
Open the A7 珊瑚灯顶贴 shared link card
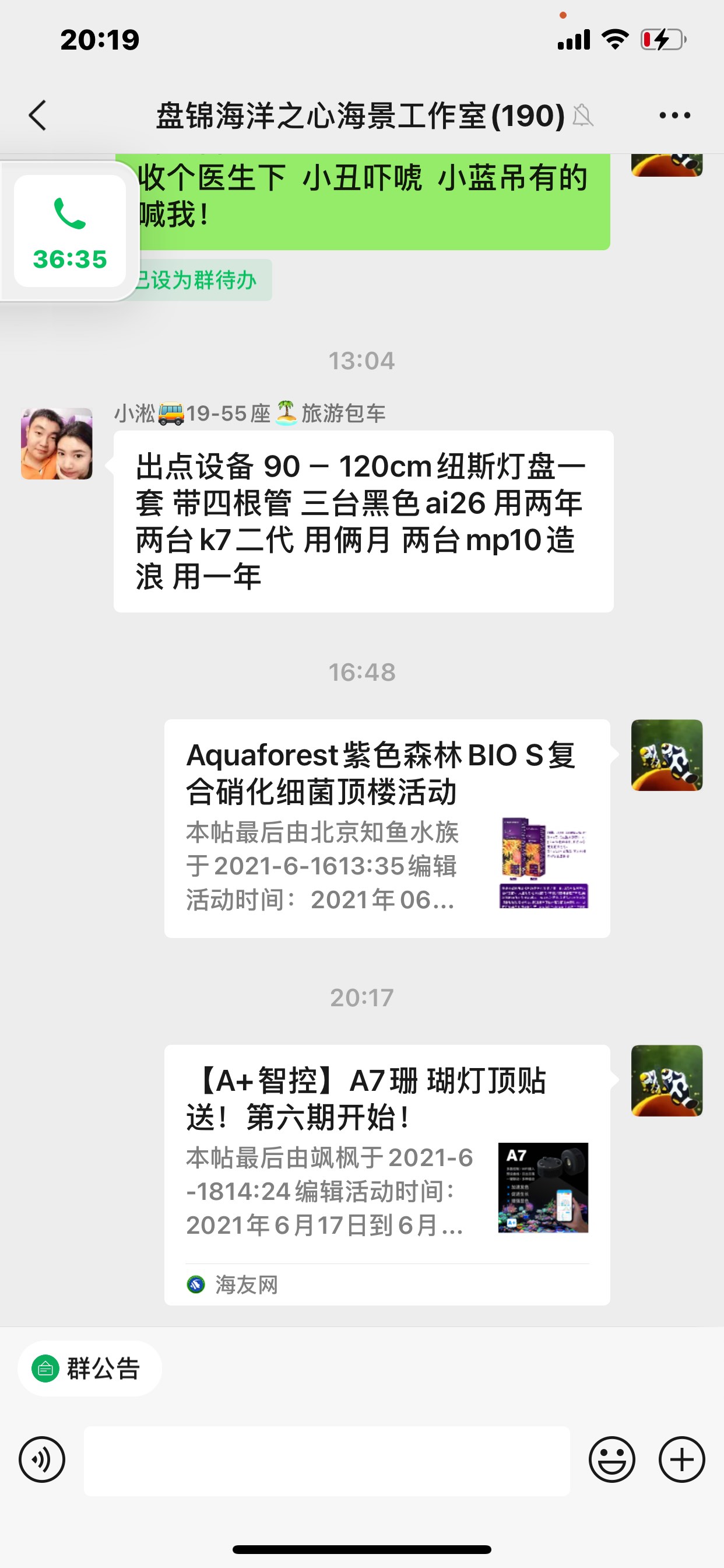point(387,1175)
